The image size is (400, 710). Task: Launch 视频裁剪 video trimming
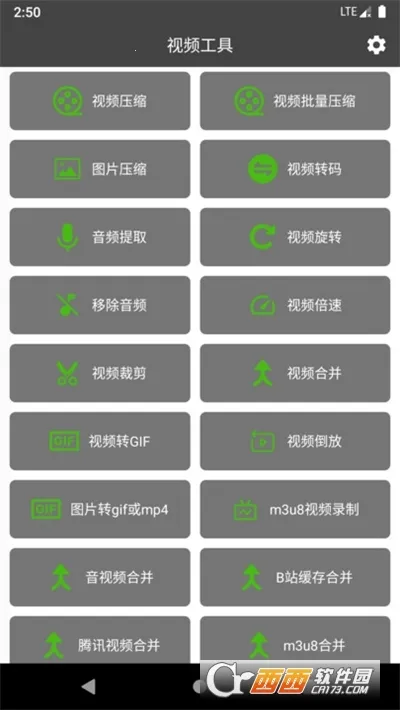click(x=100, y=373)
